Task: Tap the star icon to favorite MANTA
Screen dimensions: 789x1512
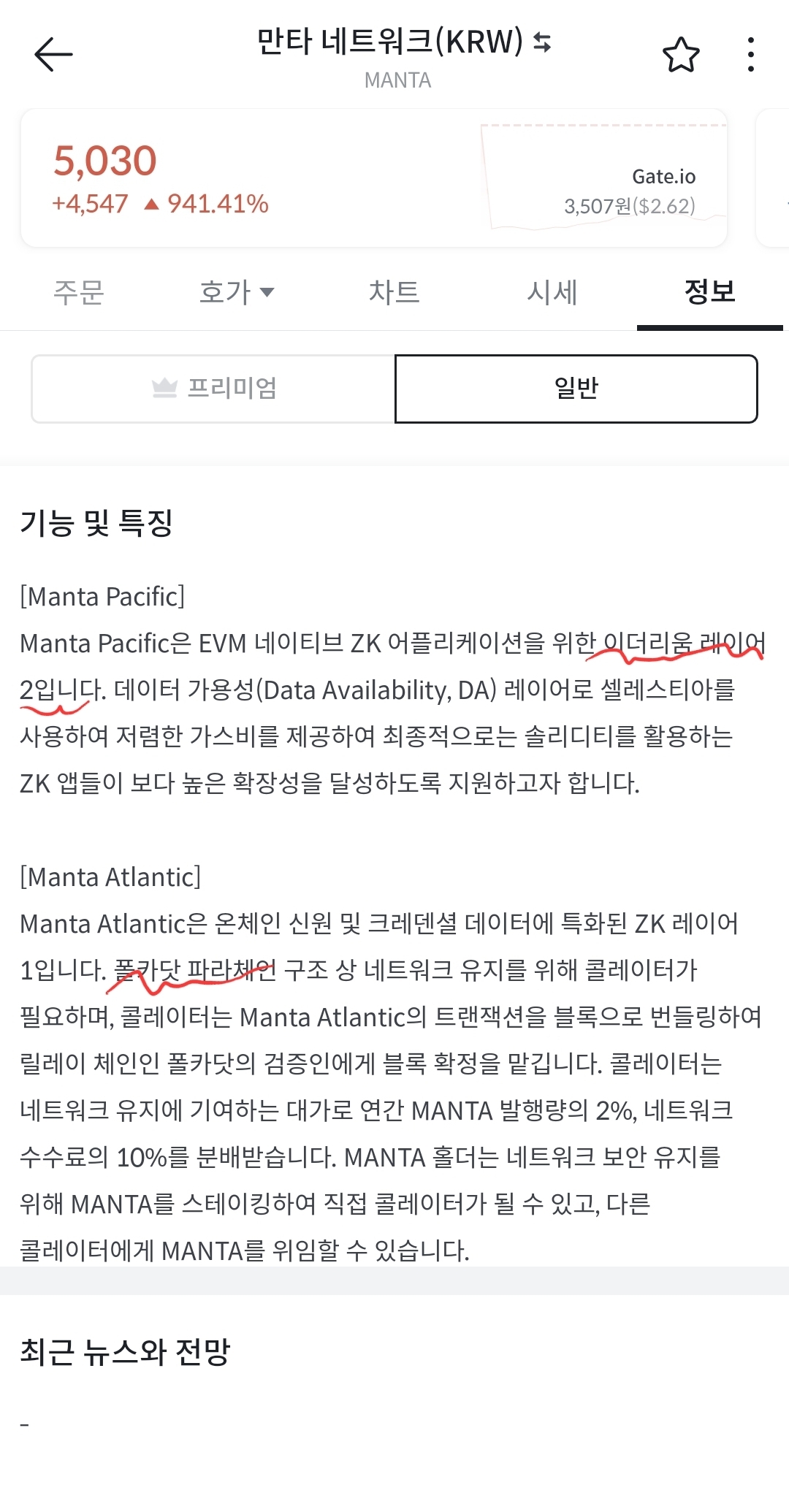Action: [682, 55]
